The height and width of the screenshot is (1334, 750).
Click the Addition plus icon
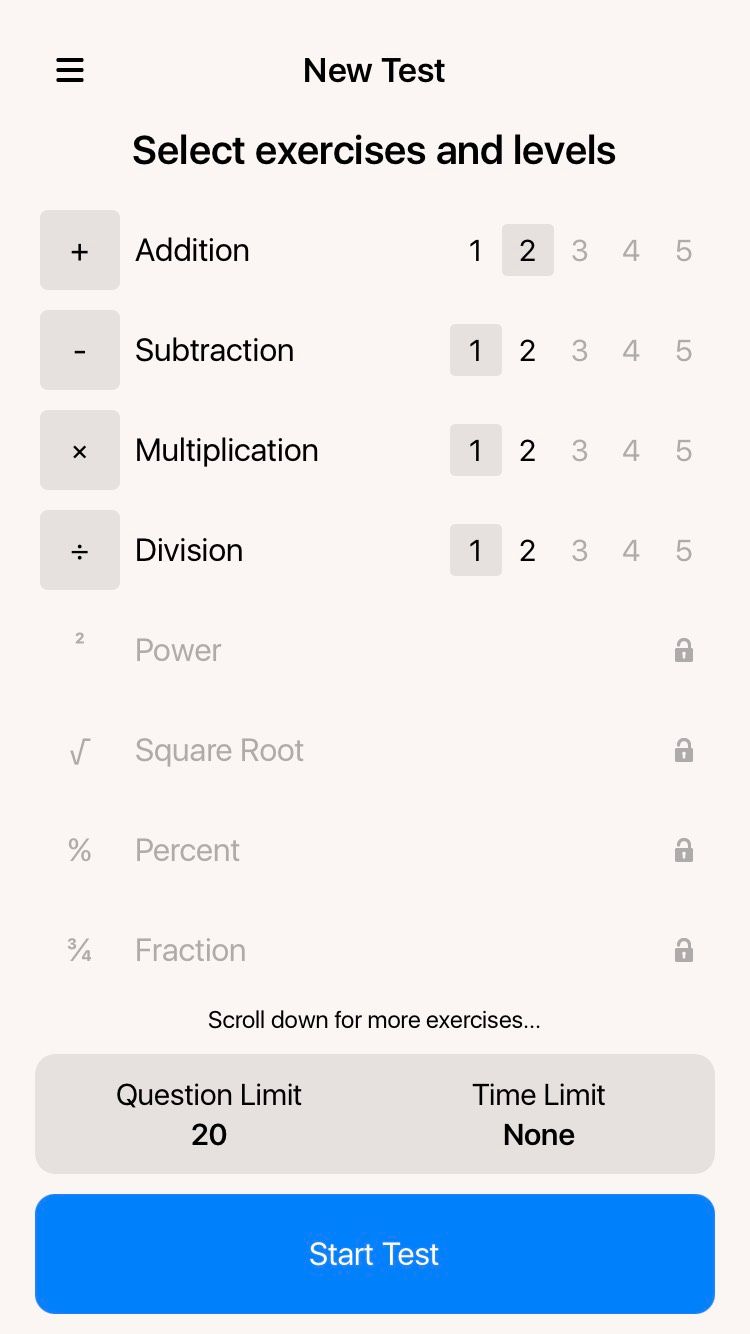(x=80, y=250)
